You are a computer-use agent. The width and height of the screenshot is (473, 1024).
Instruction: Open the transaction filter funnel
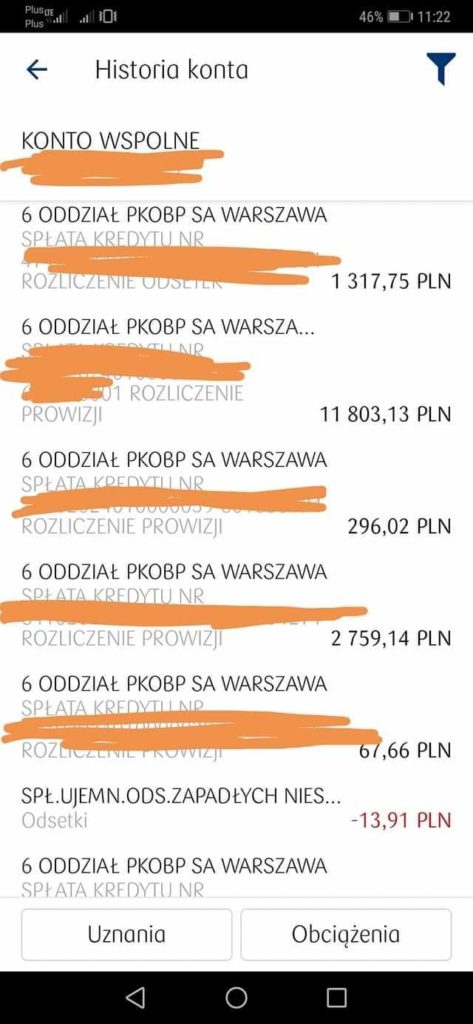click(x=441, y=69)
